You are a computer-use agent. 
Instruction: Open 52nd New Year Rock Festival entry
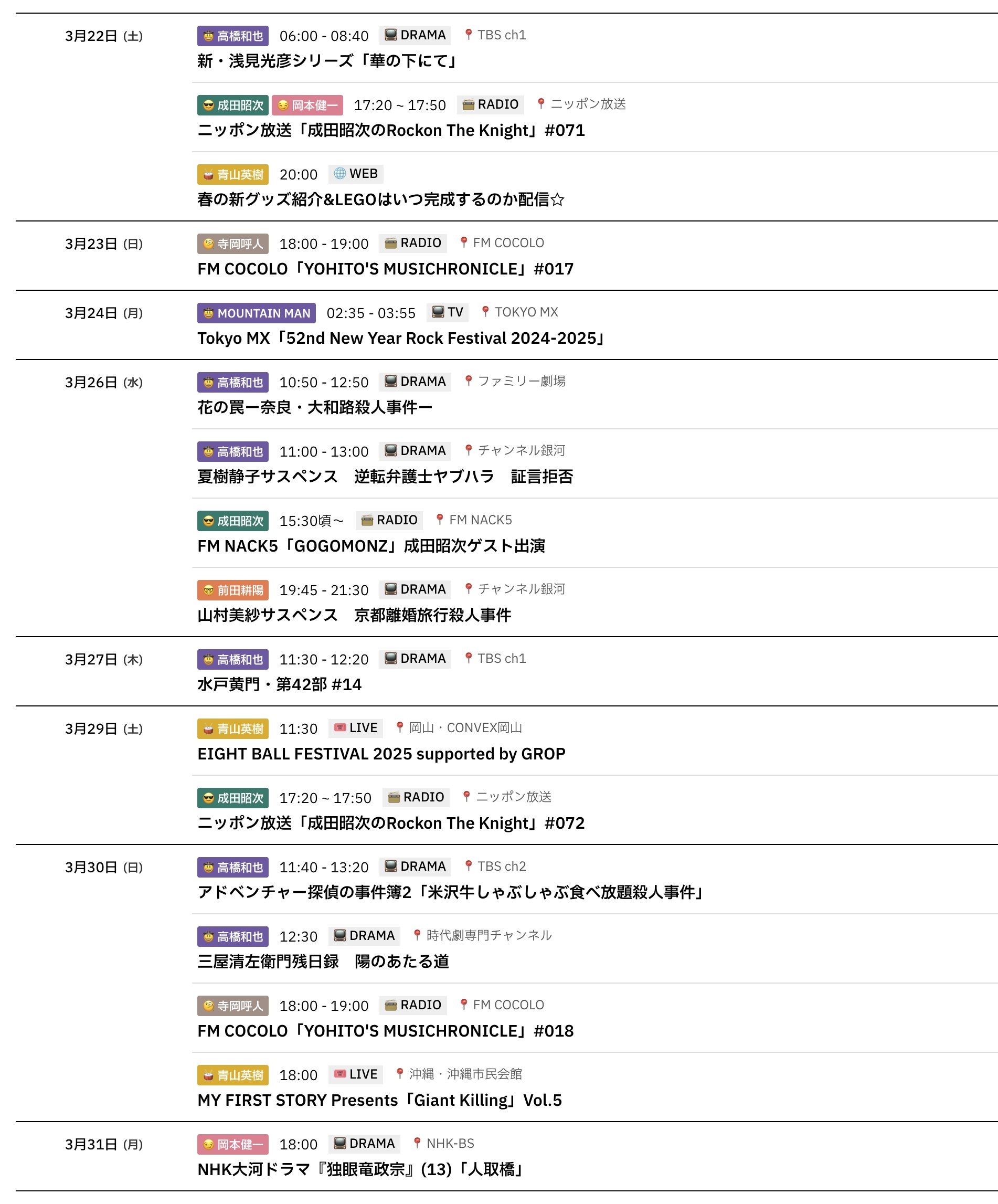click(x=401, y=339)
